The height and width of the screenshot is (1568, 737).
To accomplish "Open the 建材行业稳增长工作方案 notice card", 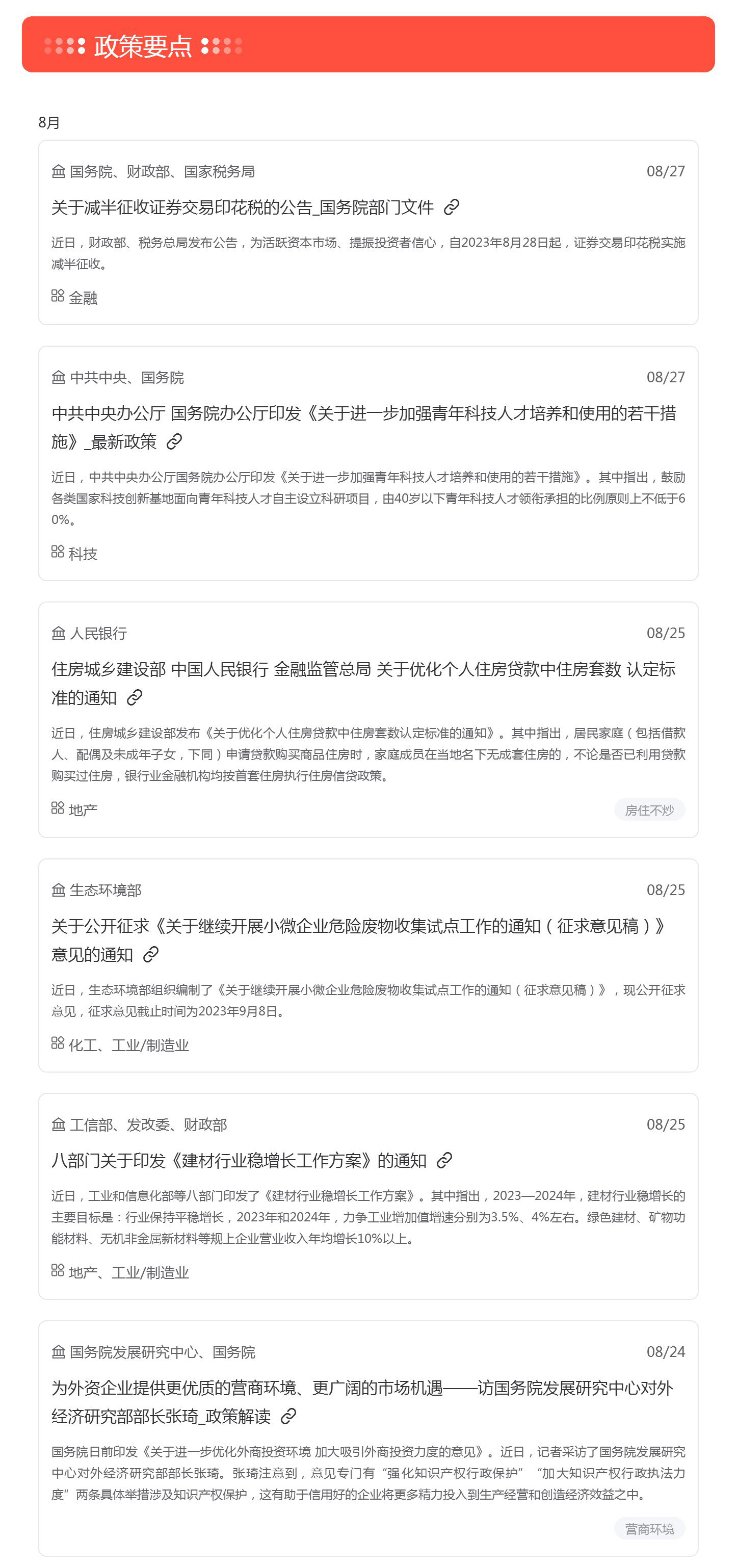I will tap(239, 1161).
